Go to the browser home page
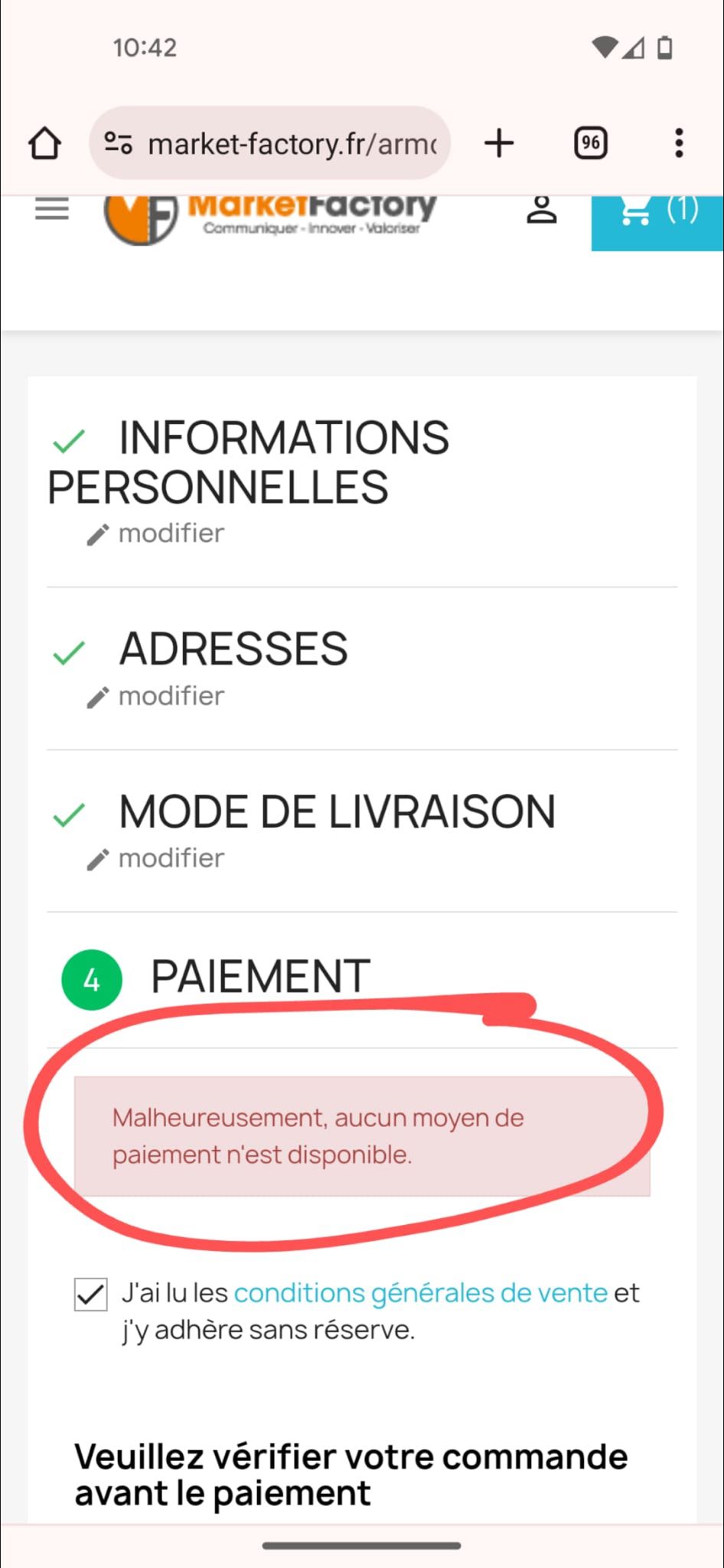 point(44,143)
